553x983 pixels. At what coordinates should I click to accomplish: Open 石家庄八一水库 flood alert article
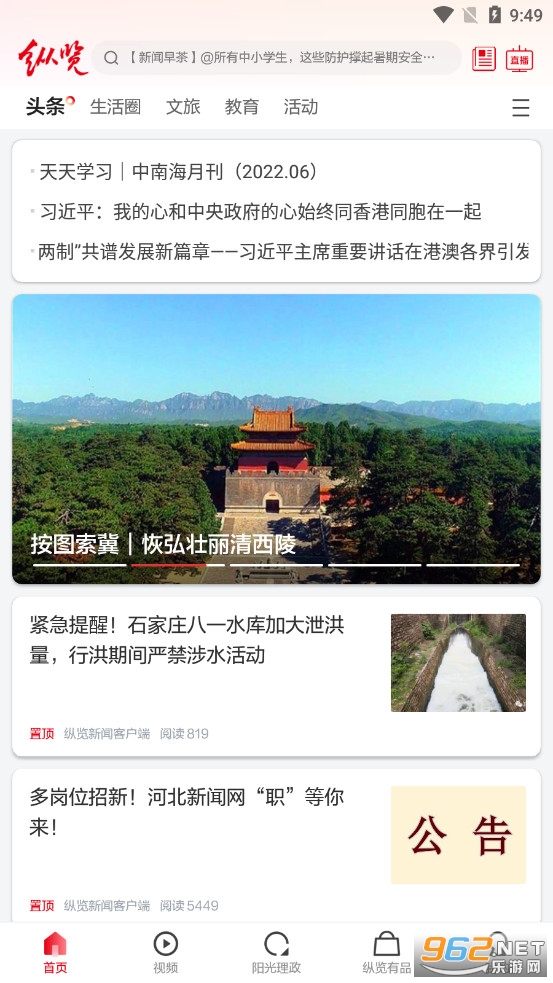pos(276,676)
